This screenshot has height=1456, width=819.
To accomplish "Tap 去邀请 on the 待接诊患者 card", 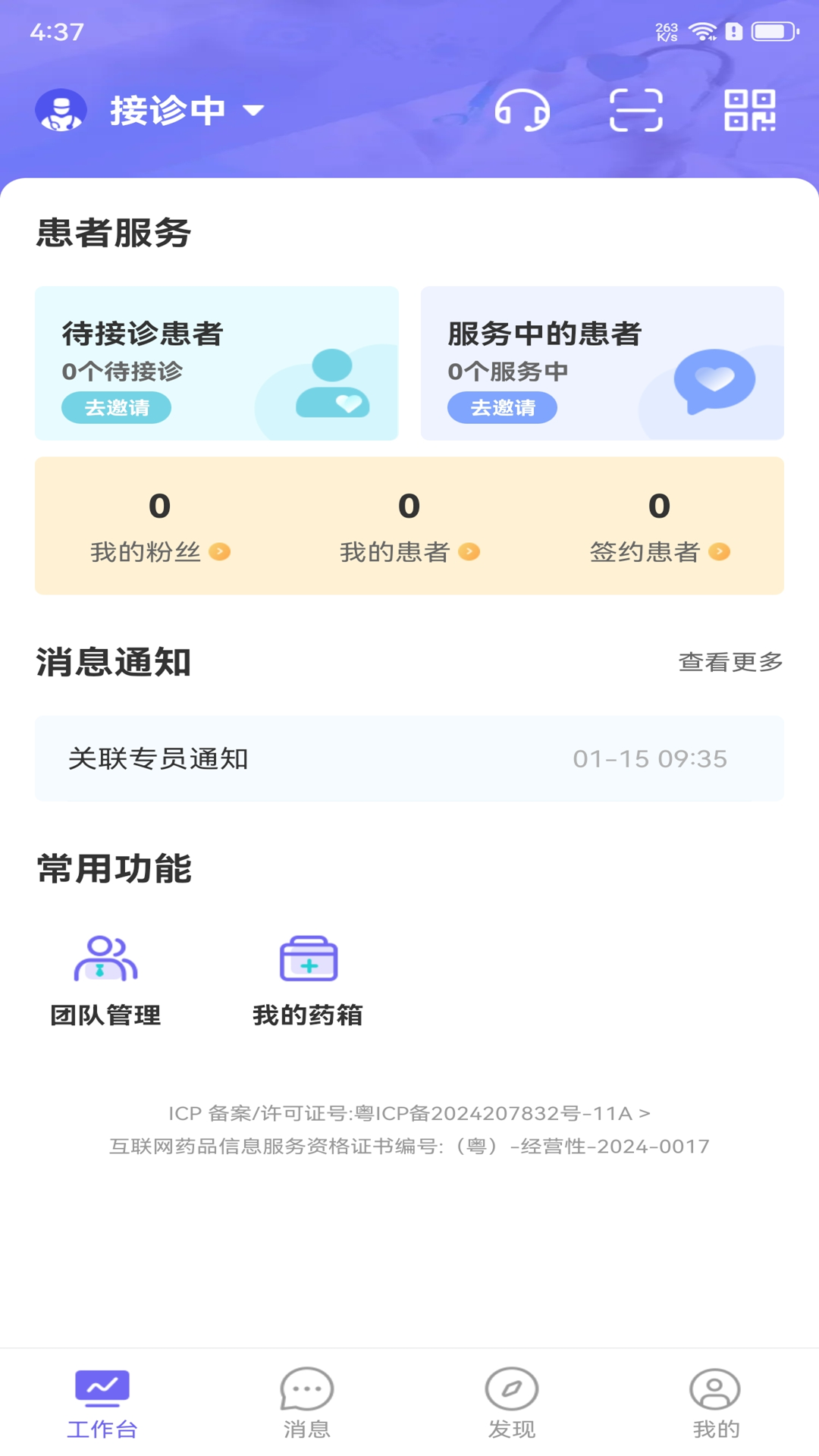I will (118, 407).
